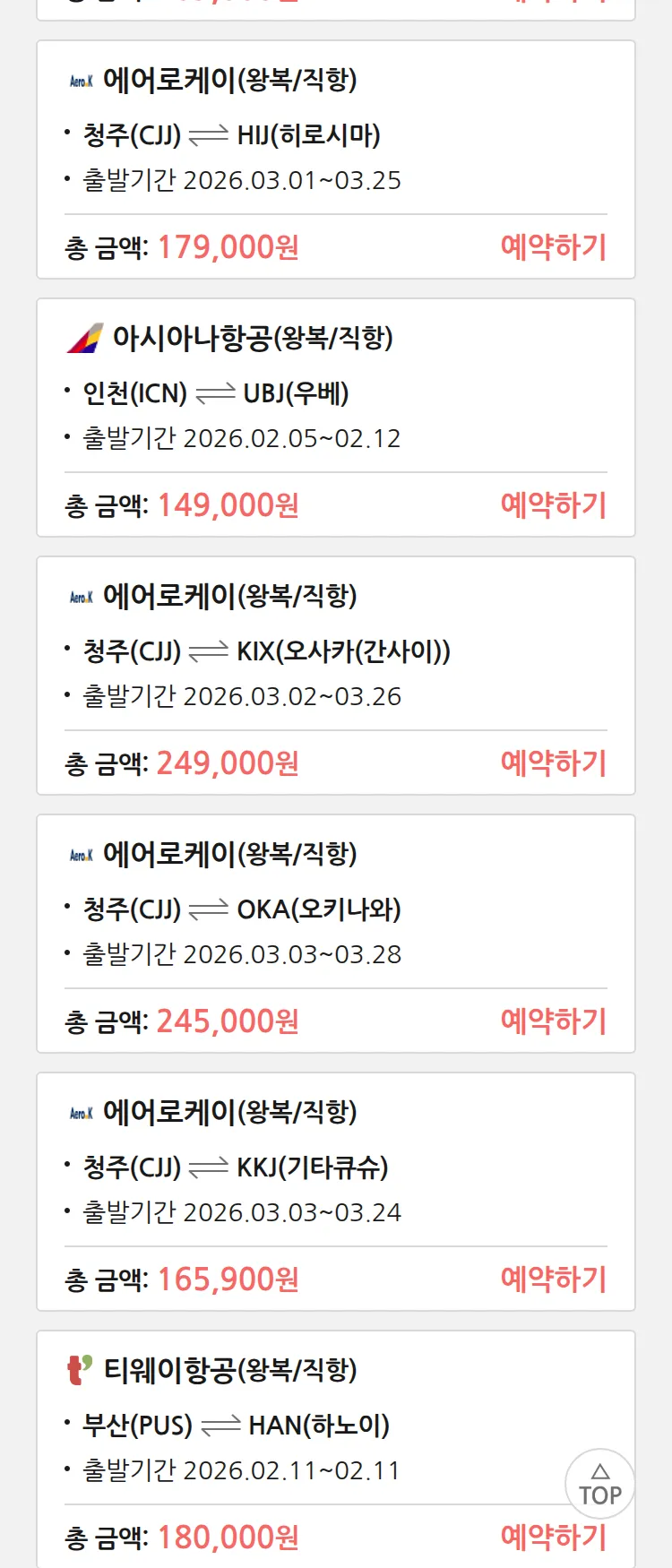
Task: Book the Cheongju to Hiroshima 179,000원 flight
Action: [553, 247]
